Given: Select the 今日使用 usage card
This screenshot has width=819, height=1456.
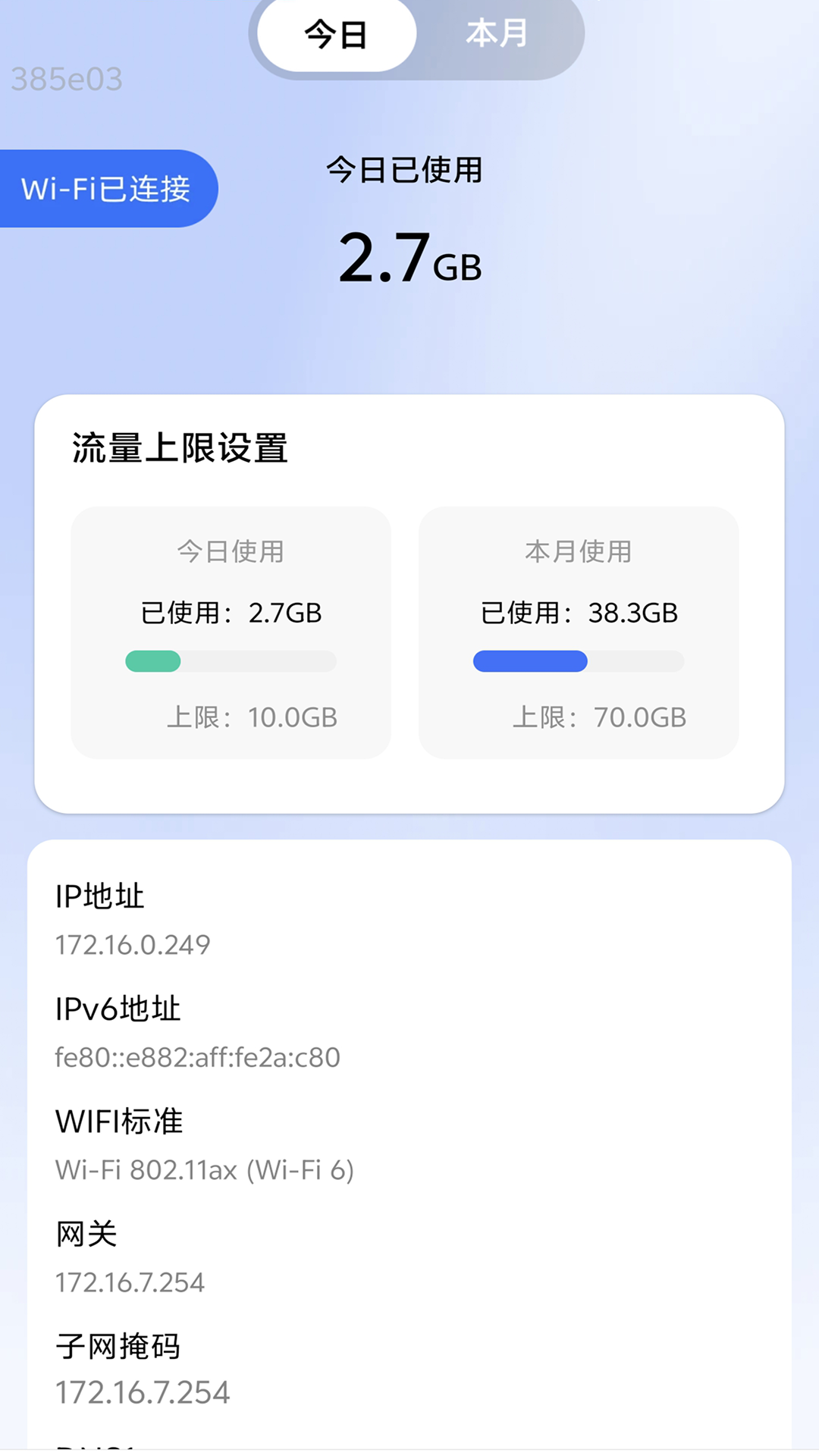Looking at the screenshot, I should tap(230, 633).
